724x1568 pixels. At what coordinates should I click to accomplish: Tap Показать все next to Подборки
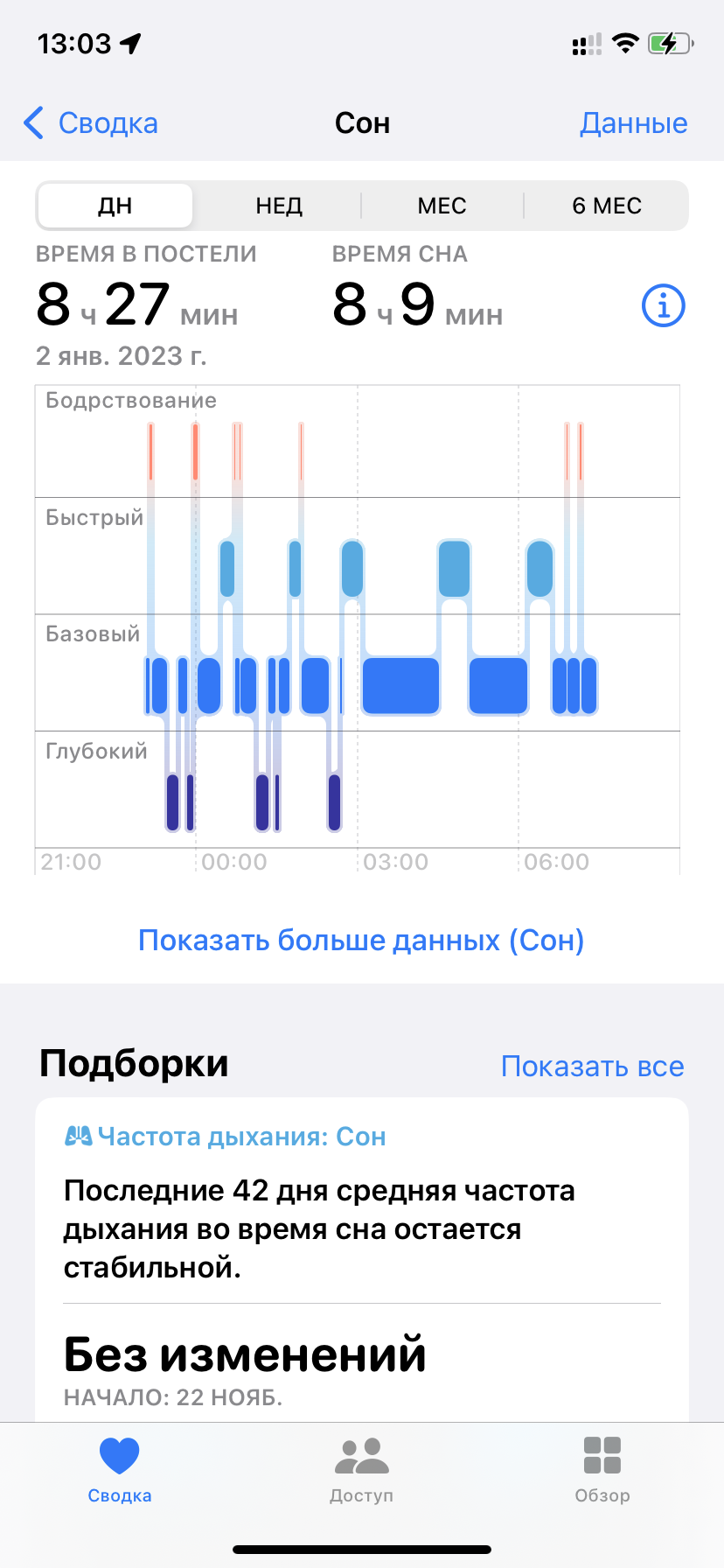[x=592, y=1066]
